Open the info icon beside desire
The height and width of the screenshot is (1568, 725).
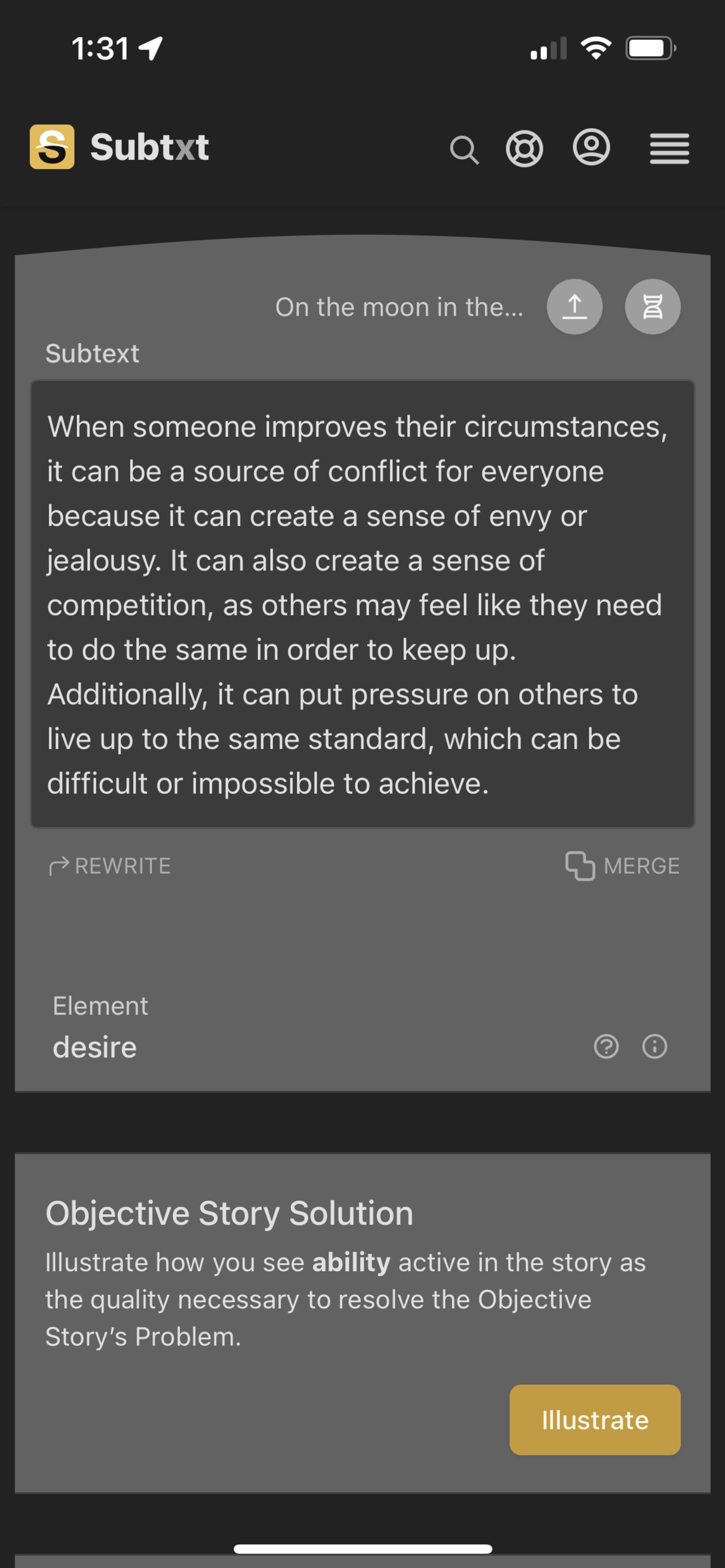coord(654,1047)
